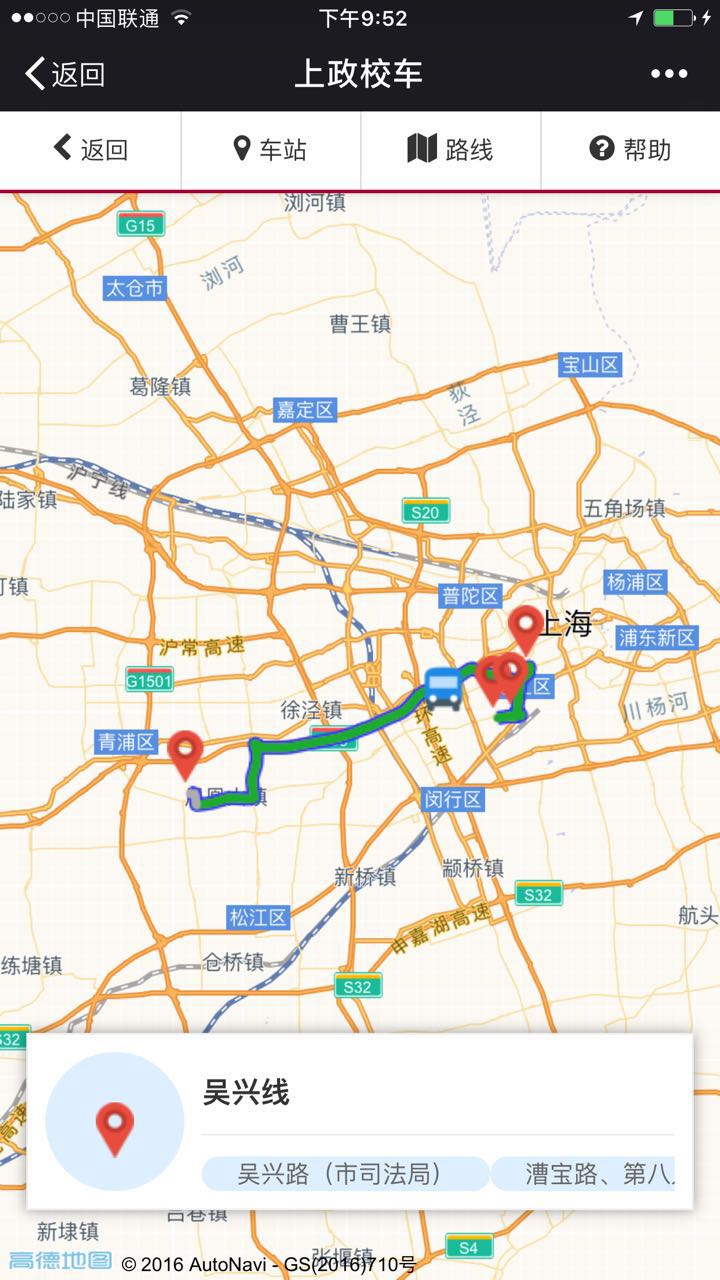The width and height of the screenshot is (720, 1280).
Task: Open the three-dot overflow menu
Action: pos(668,74)
